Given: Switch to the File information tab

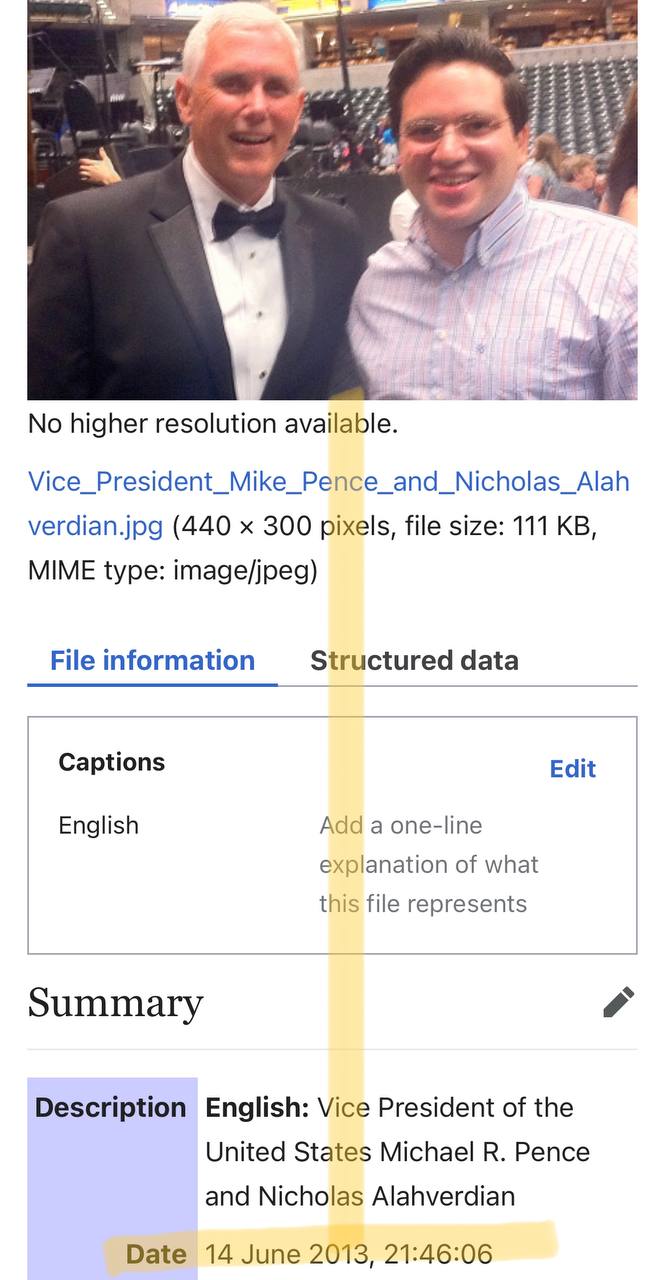Looking at the screenshot, I should click(152, 661).
